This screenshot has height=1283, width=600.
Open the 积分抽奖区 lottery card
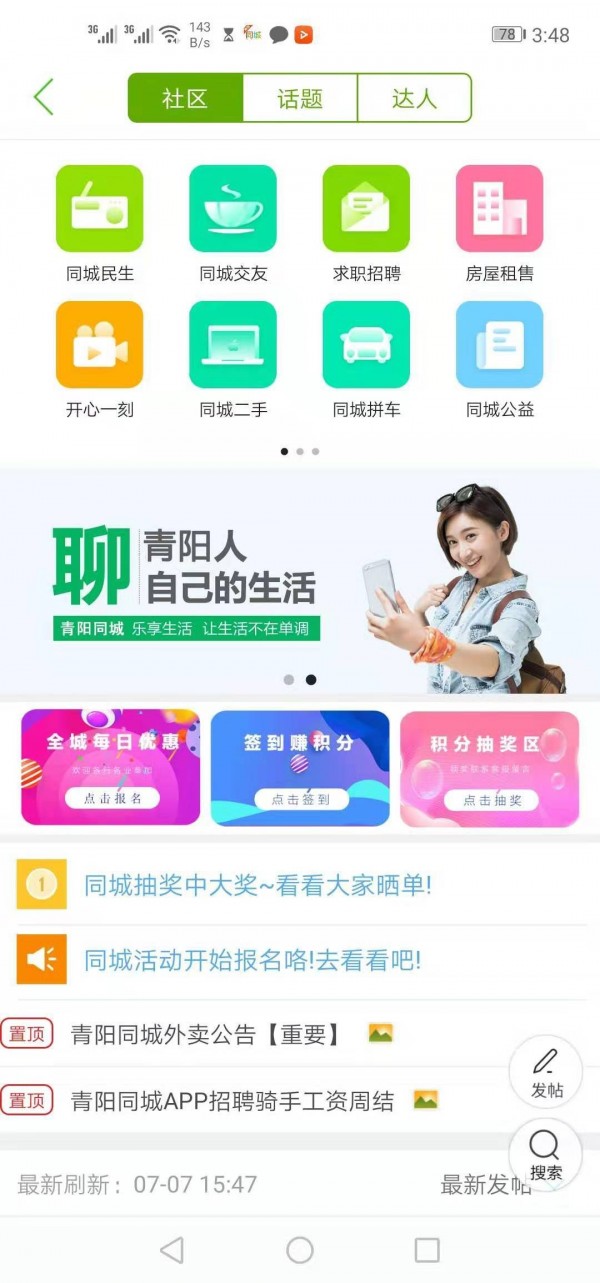489,767
